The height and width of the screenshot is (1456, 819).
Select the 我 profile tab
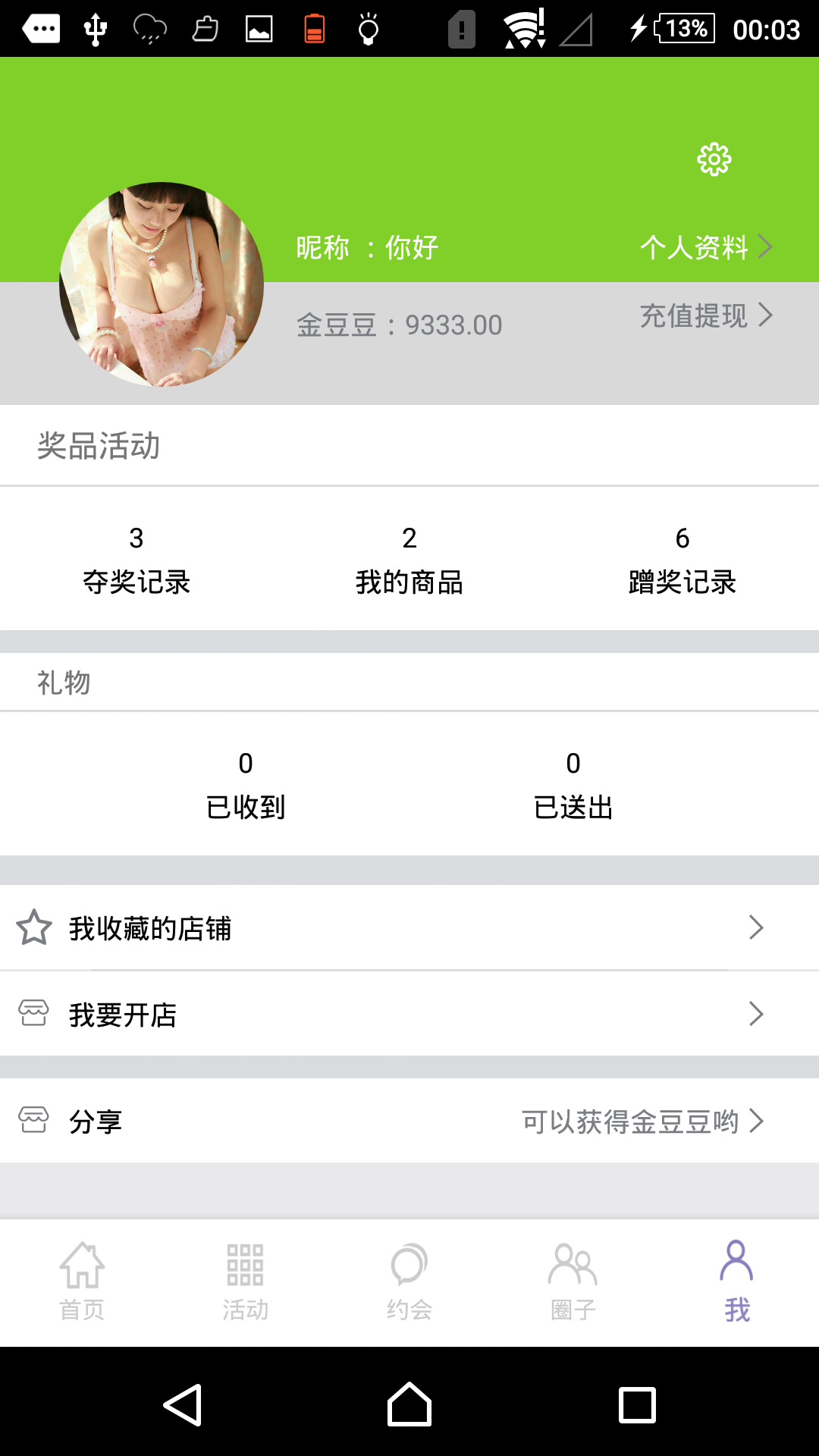click(x=736, y=1282)
